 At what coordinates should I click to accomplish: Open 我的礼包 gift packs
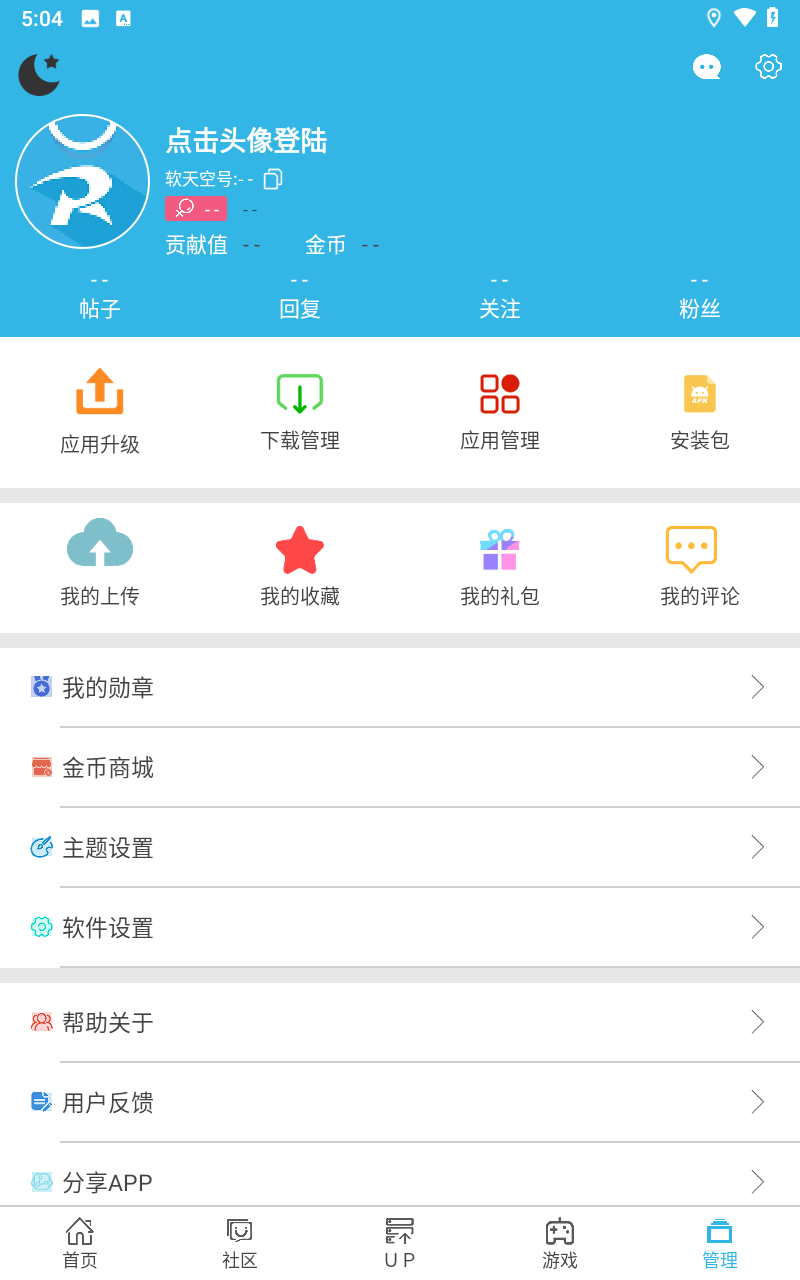tap(500, 564)
